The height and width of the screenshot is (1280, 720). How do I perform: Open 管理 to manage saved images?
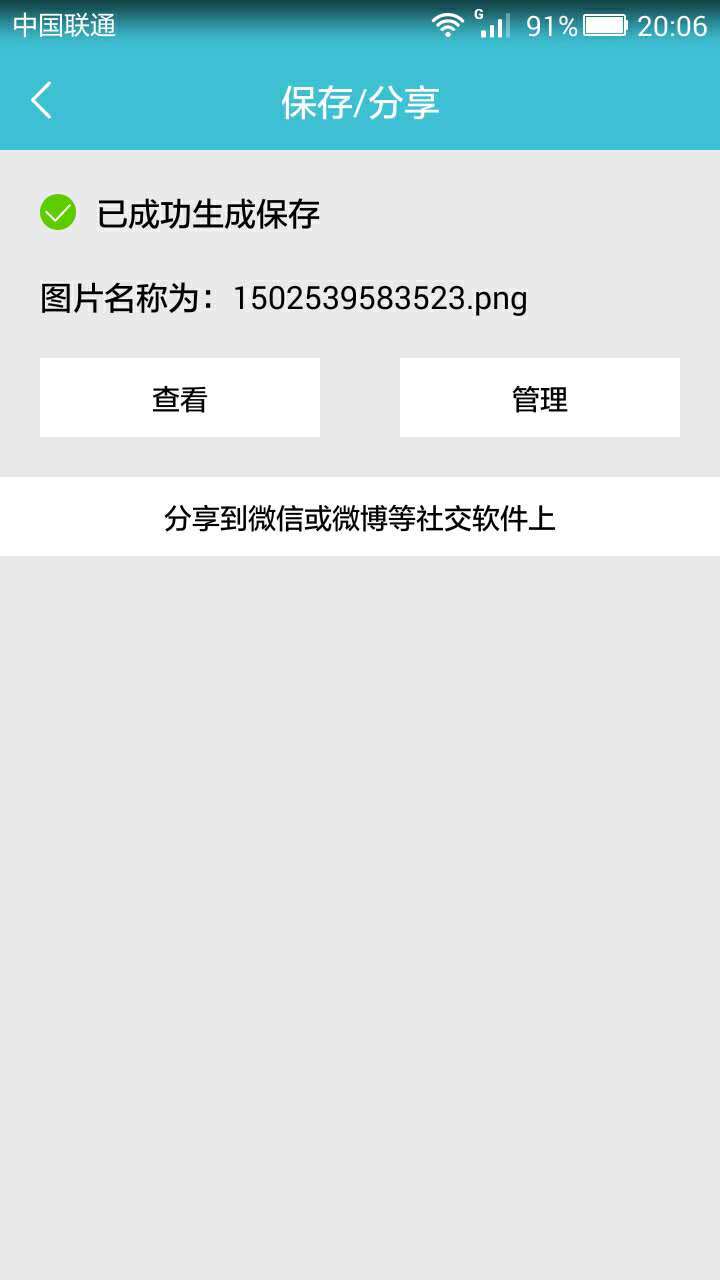click(540, 398)
